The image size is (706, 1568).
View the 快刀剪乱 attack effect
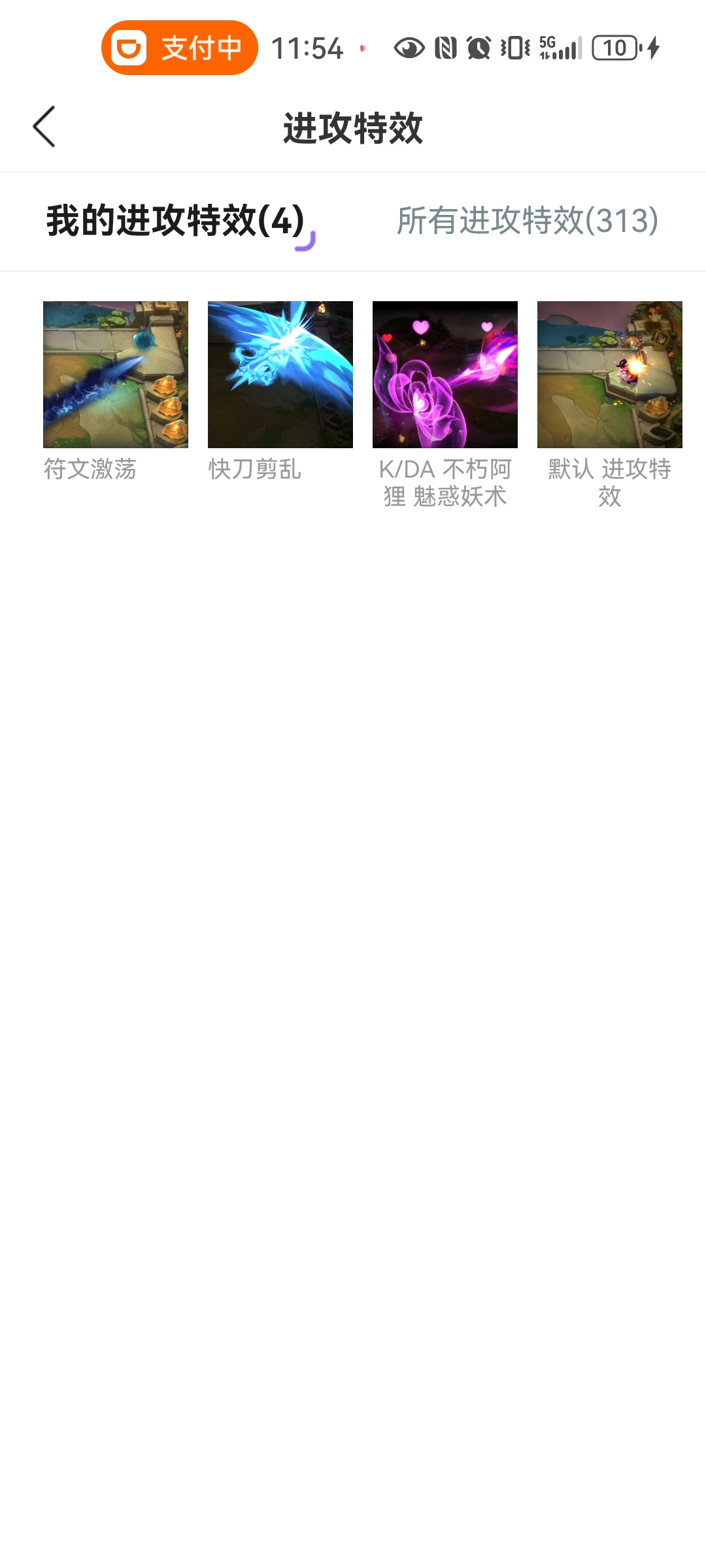pos(280,374)
